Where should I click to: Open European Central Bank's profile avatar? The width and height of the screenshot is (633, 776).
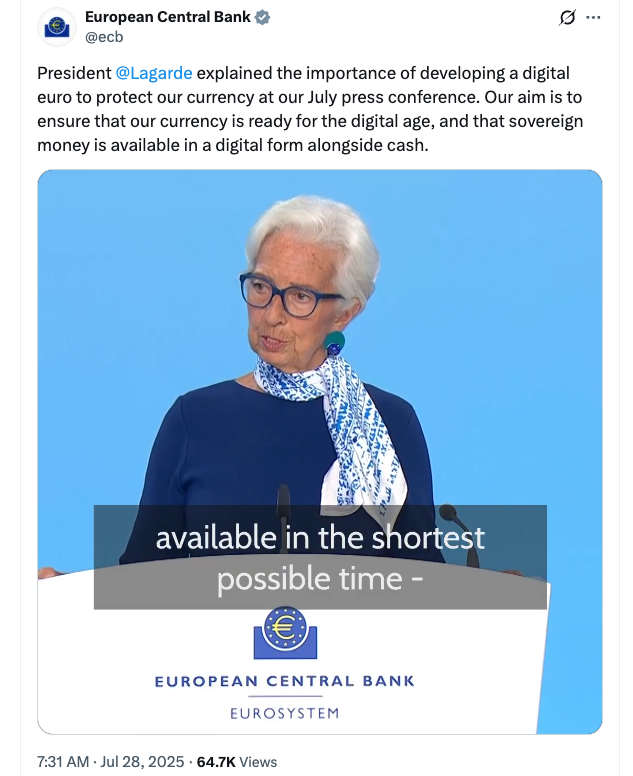click(x=57, y=27)
